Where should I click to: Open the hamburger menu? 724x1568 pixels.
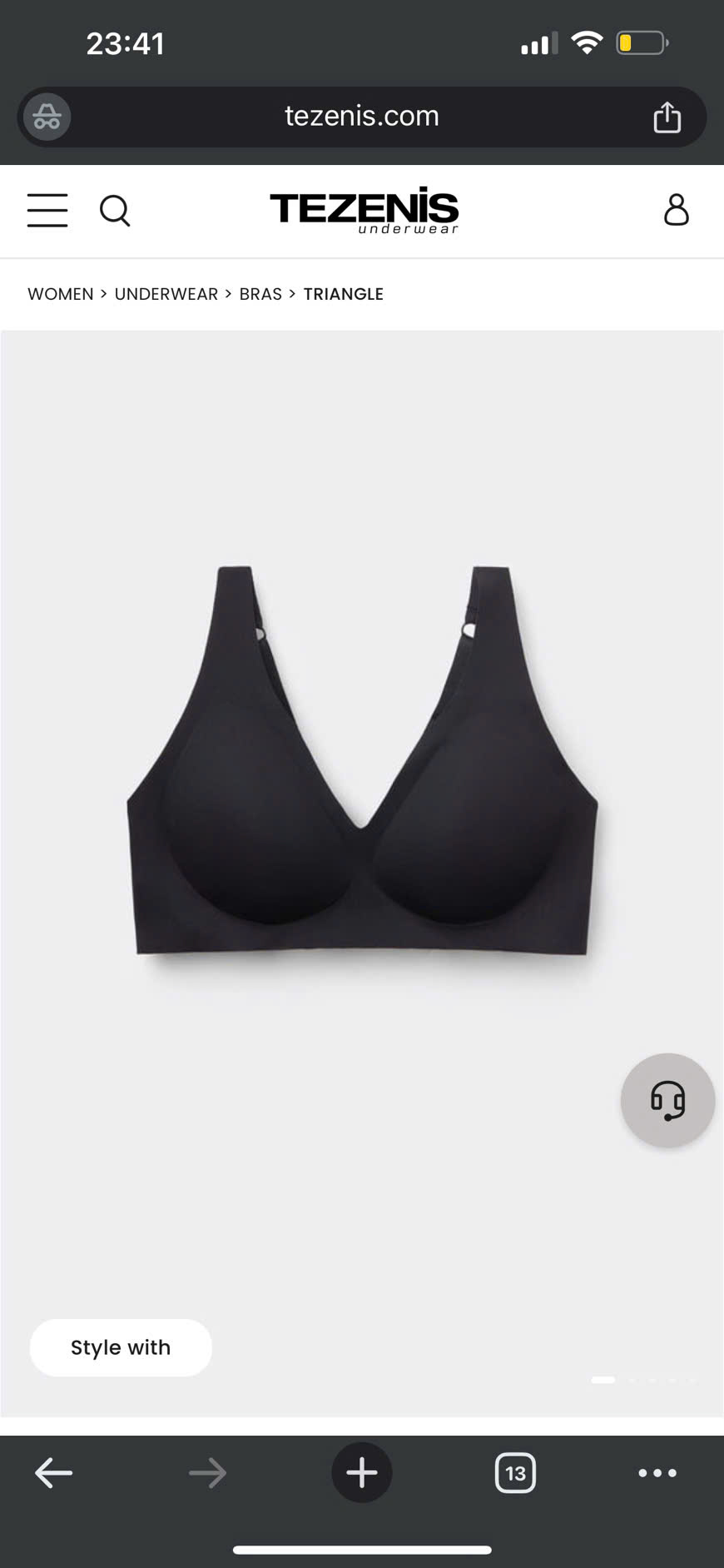(47, 211)
